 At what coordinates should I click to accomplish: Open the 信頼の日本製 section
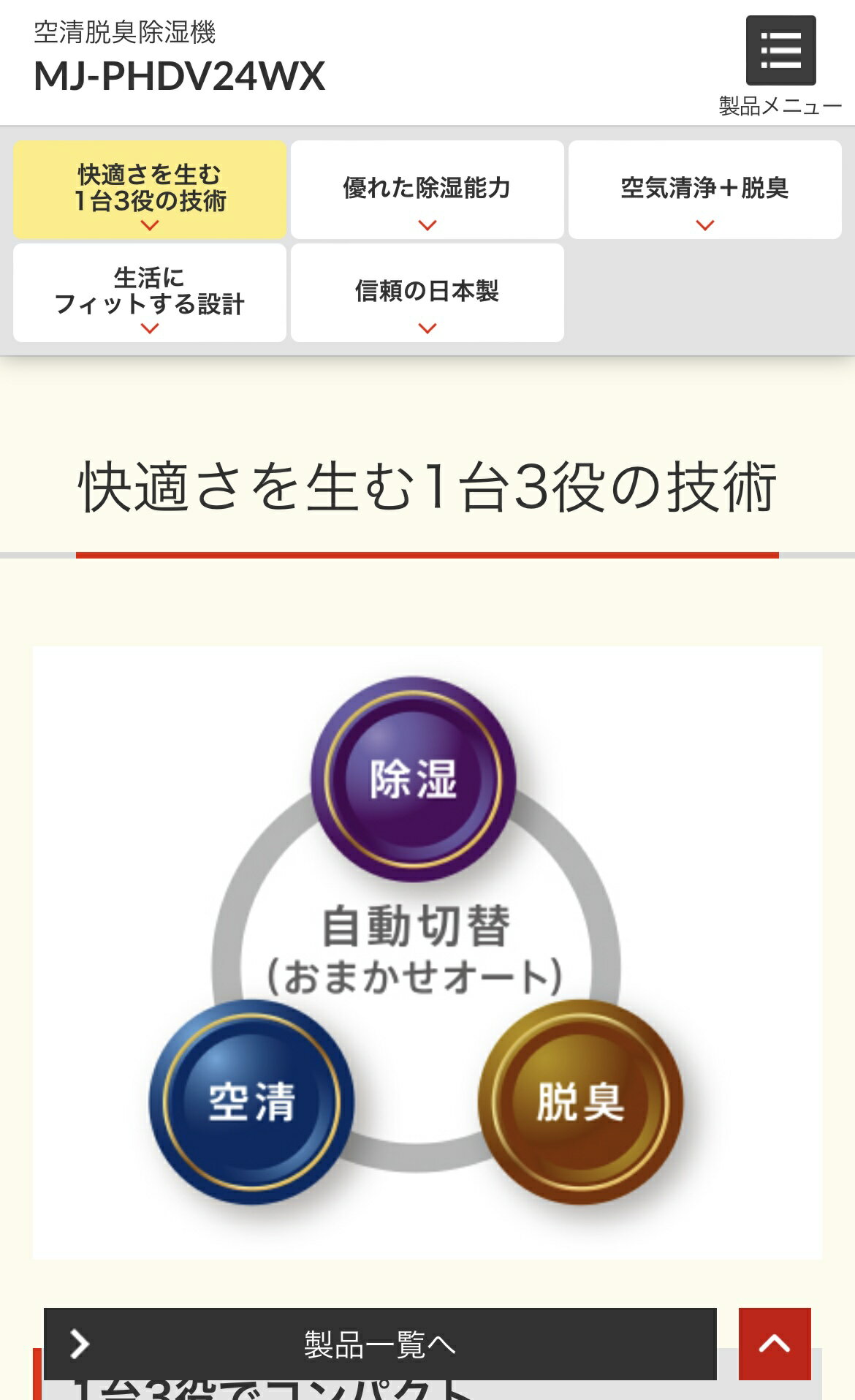[x=427, y=293]
